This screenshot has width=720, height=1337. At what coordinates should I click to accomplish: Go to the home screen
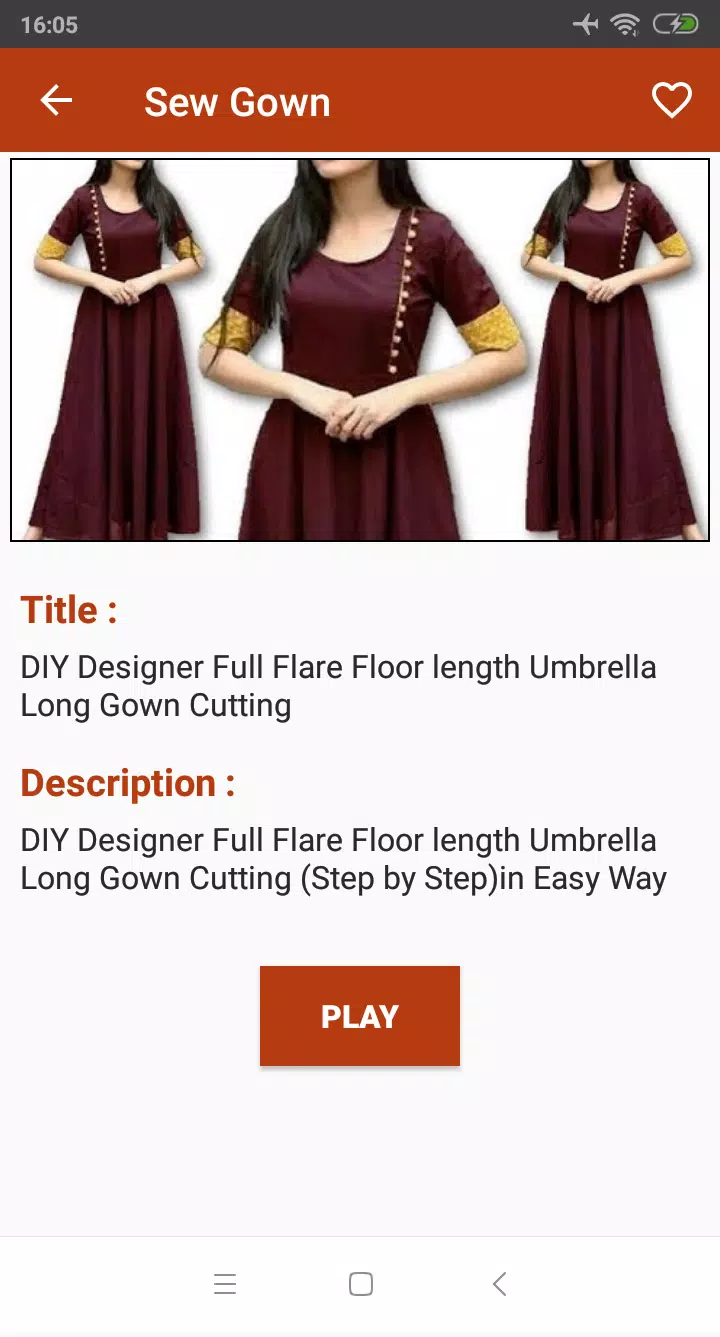click(361, 1284)
